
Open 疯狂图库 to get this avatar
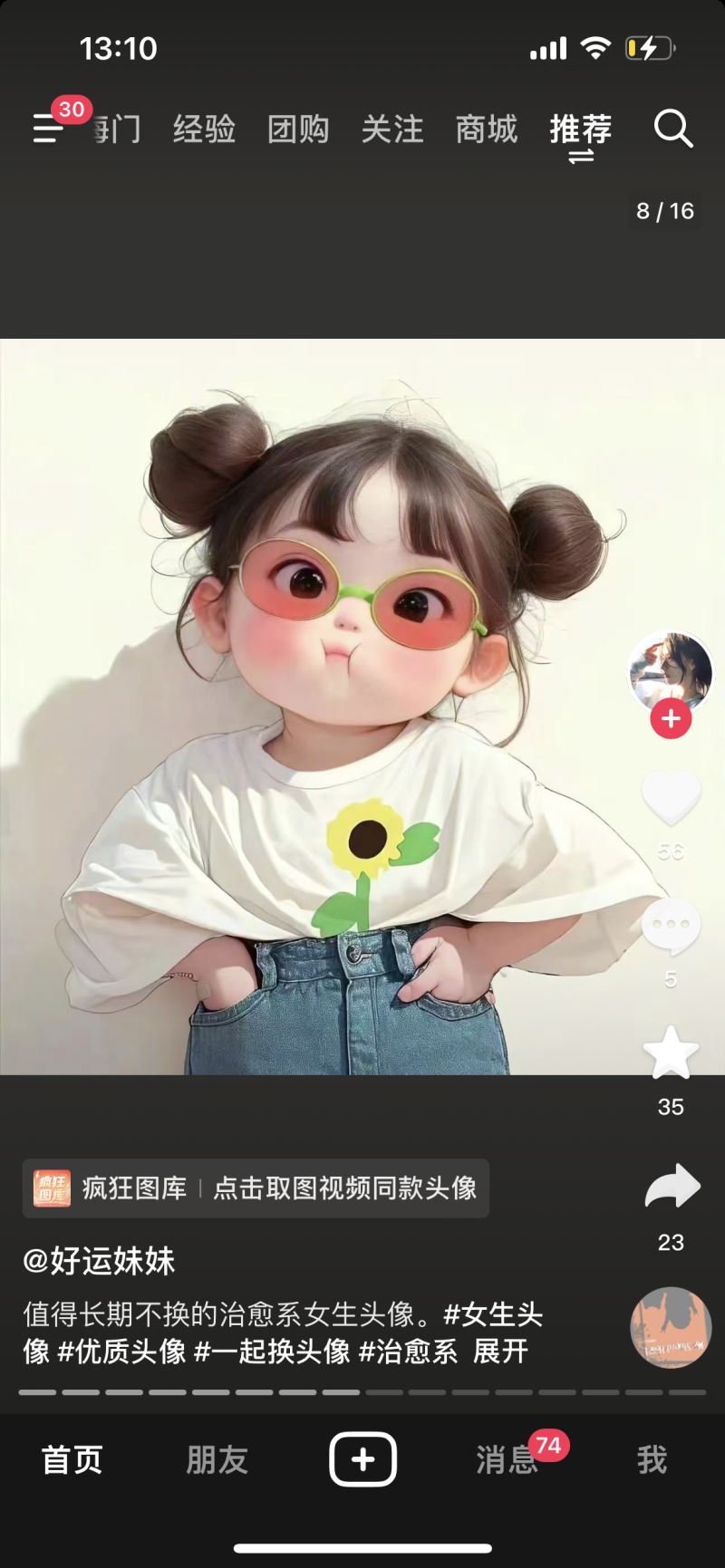[256, 1188]
